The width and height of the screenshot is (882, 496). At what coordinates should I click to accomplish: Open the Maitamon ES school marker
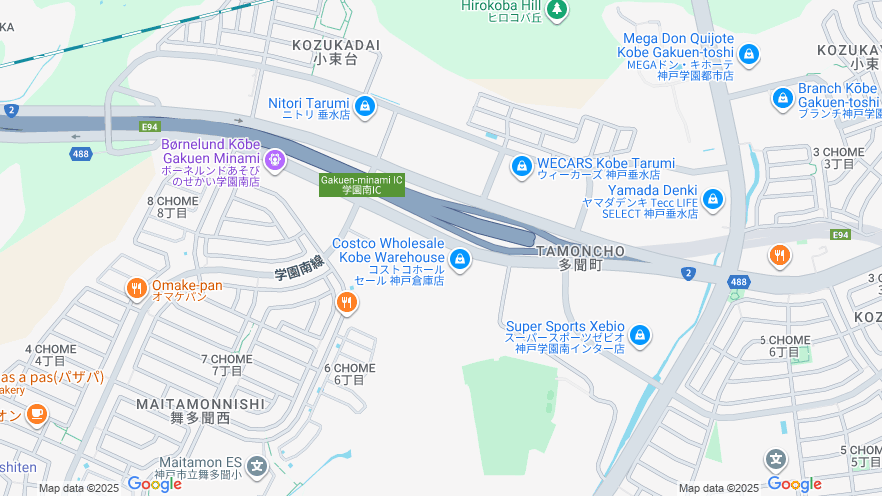click(x=258, y=465)
